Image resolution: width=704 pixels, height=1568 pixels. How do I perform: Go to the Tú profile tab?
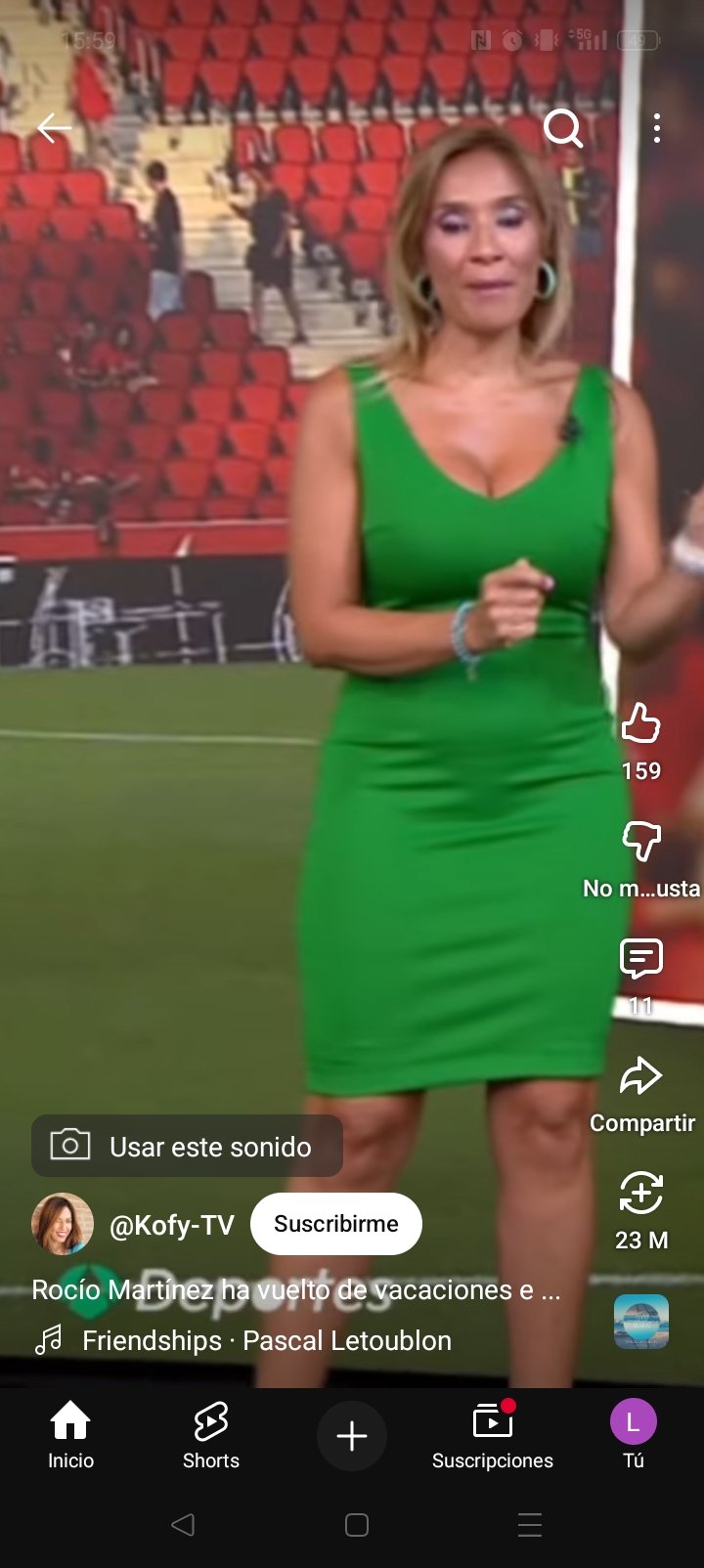pyautogui.click(x=634, y=1434)
